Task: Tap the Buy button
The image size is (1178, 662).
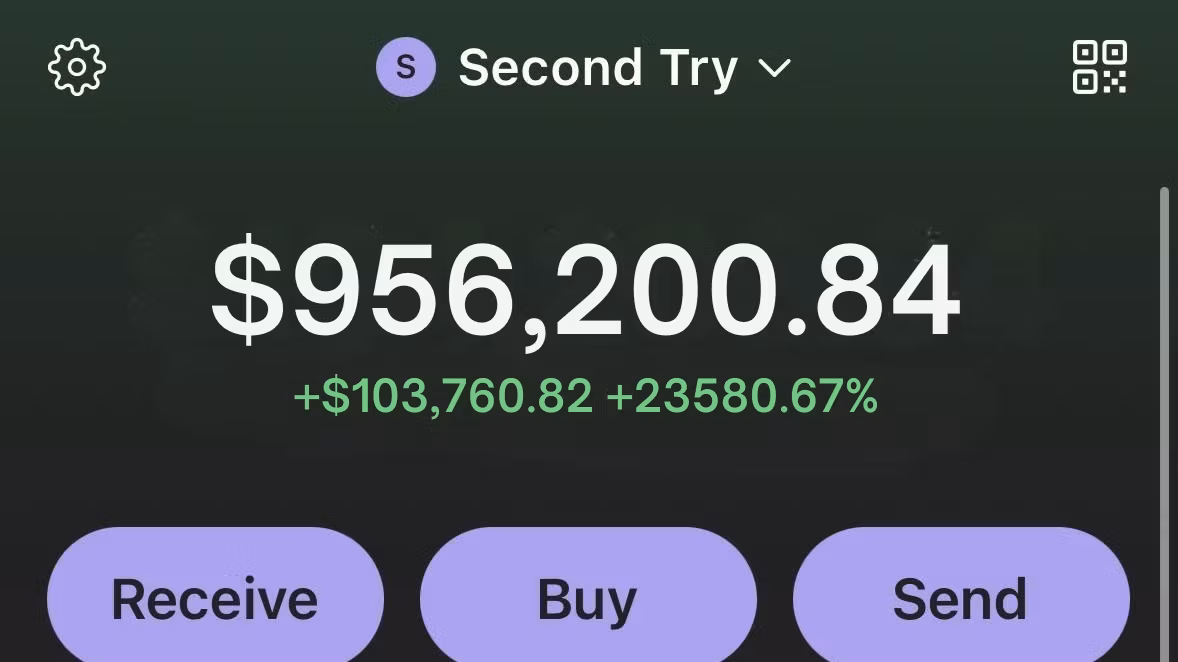Action: click(588, 599)
